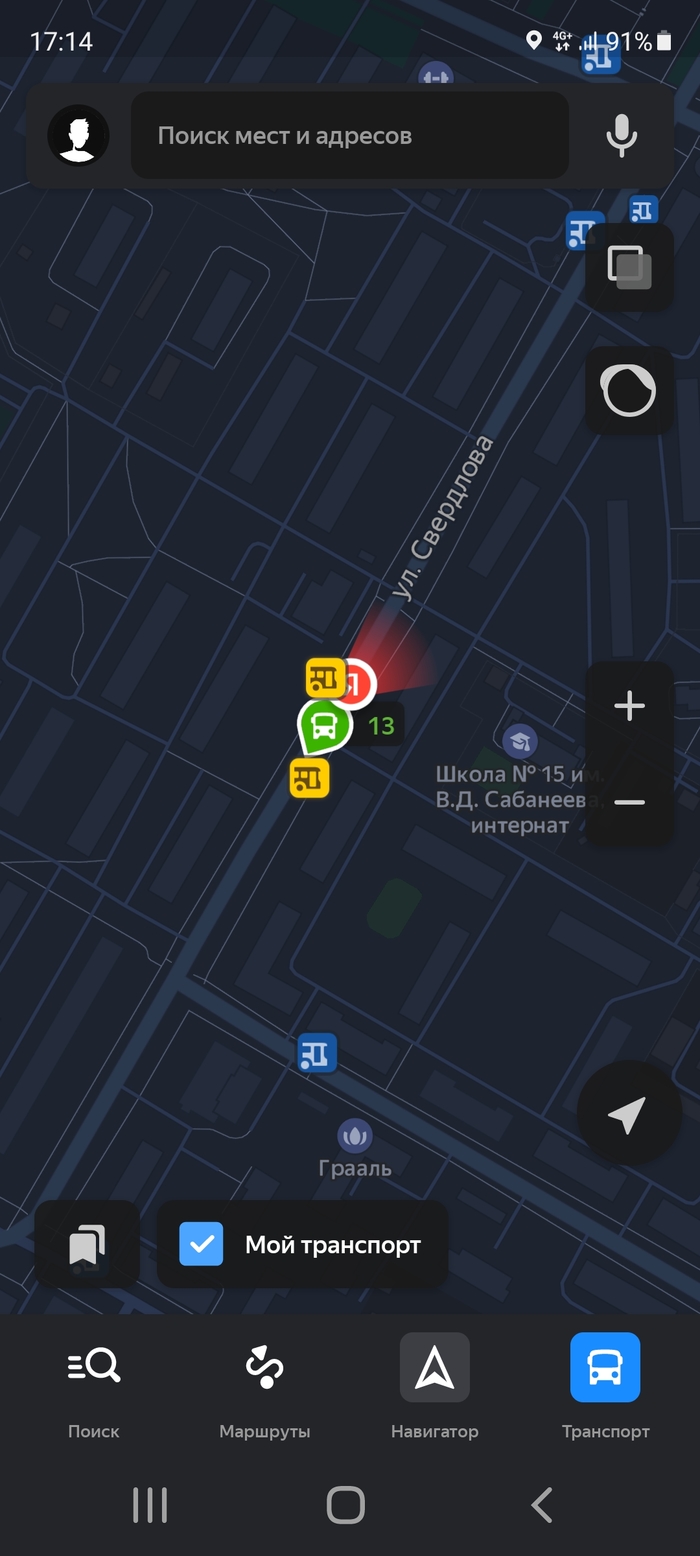Viewport: 700px width, 1556px height.
Task: Switch to the Поиск tab
Action: pyautogui.click(x=94, y=1385)
